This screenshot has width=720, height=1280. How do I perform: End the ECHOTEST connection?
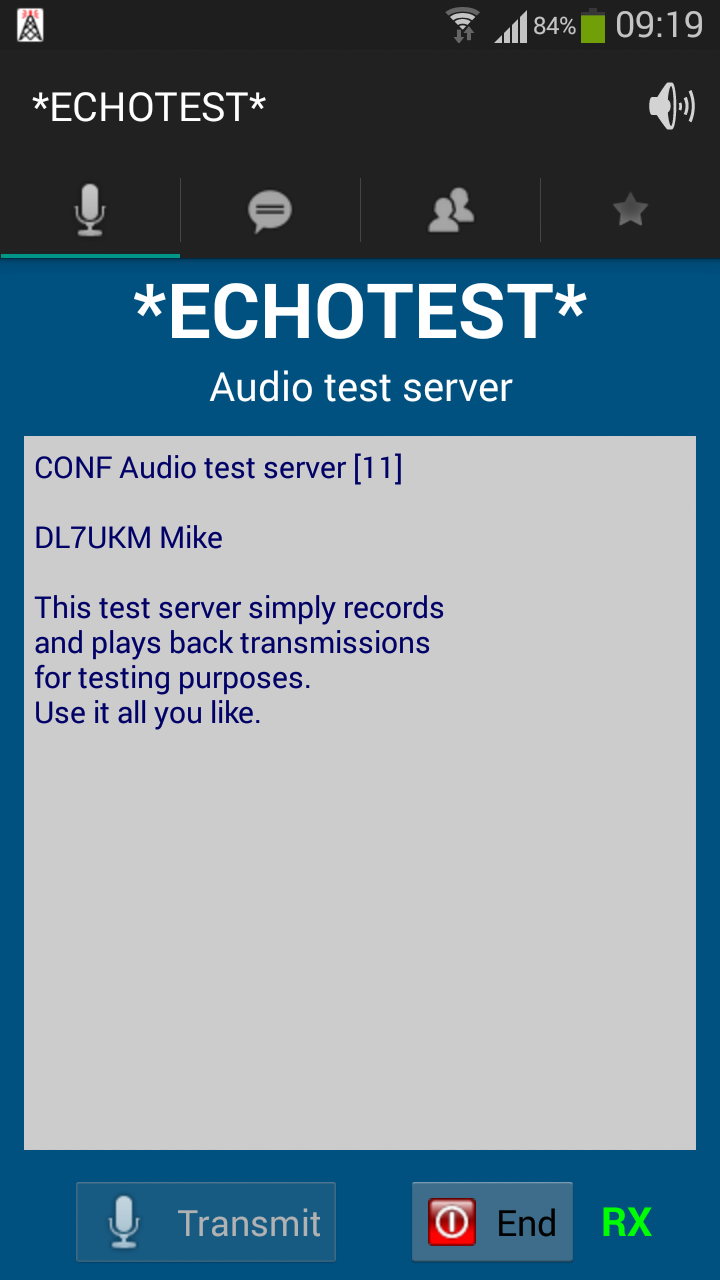click(492, 1222)
